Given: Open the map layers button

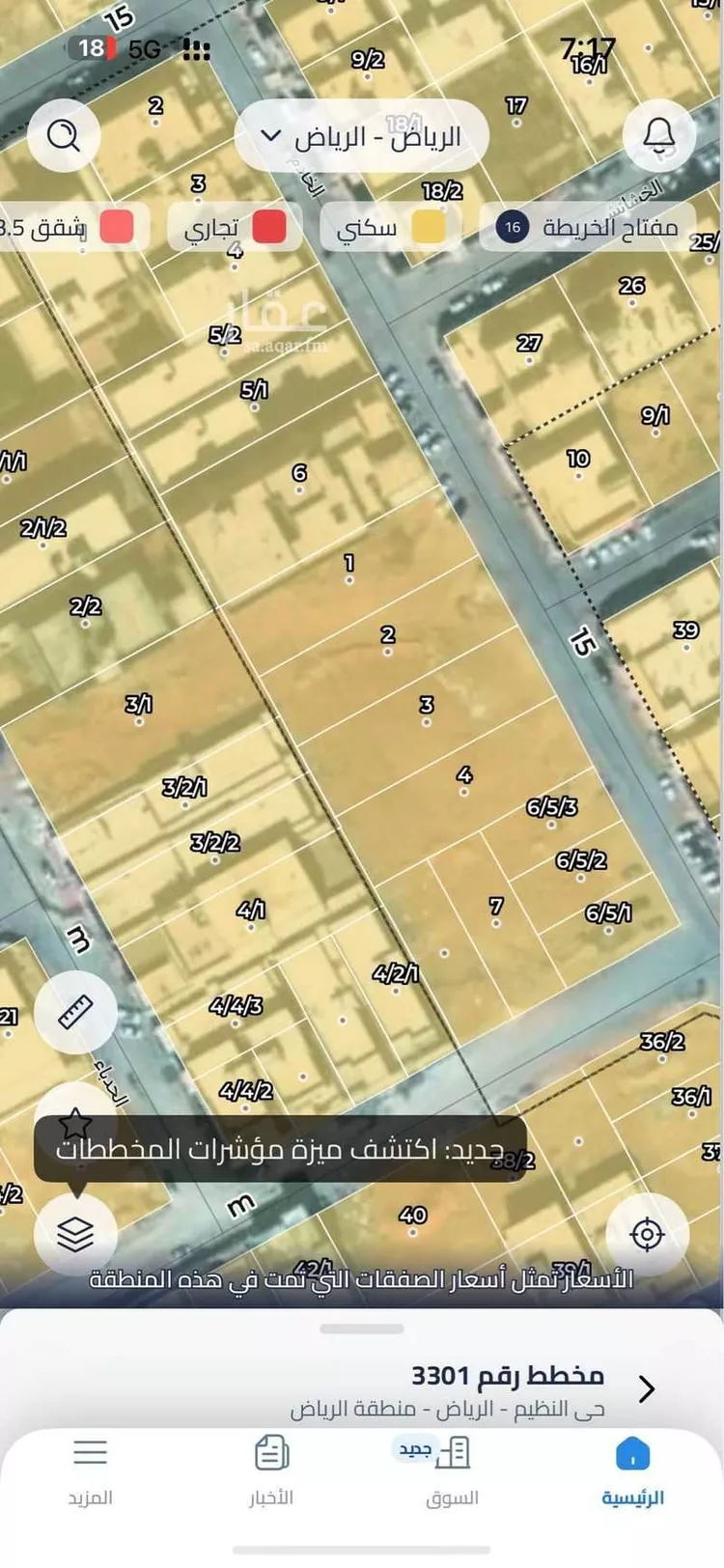Looking at the screenshot, I should [75, 1233].
